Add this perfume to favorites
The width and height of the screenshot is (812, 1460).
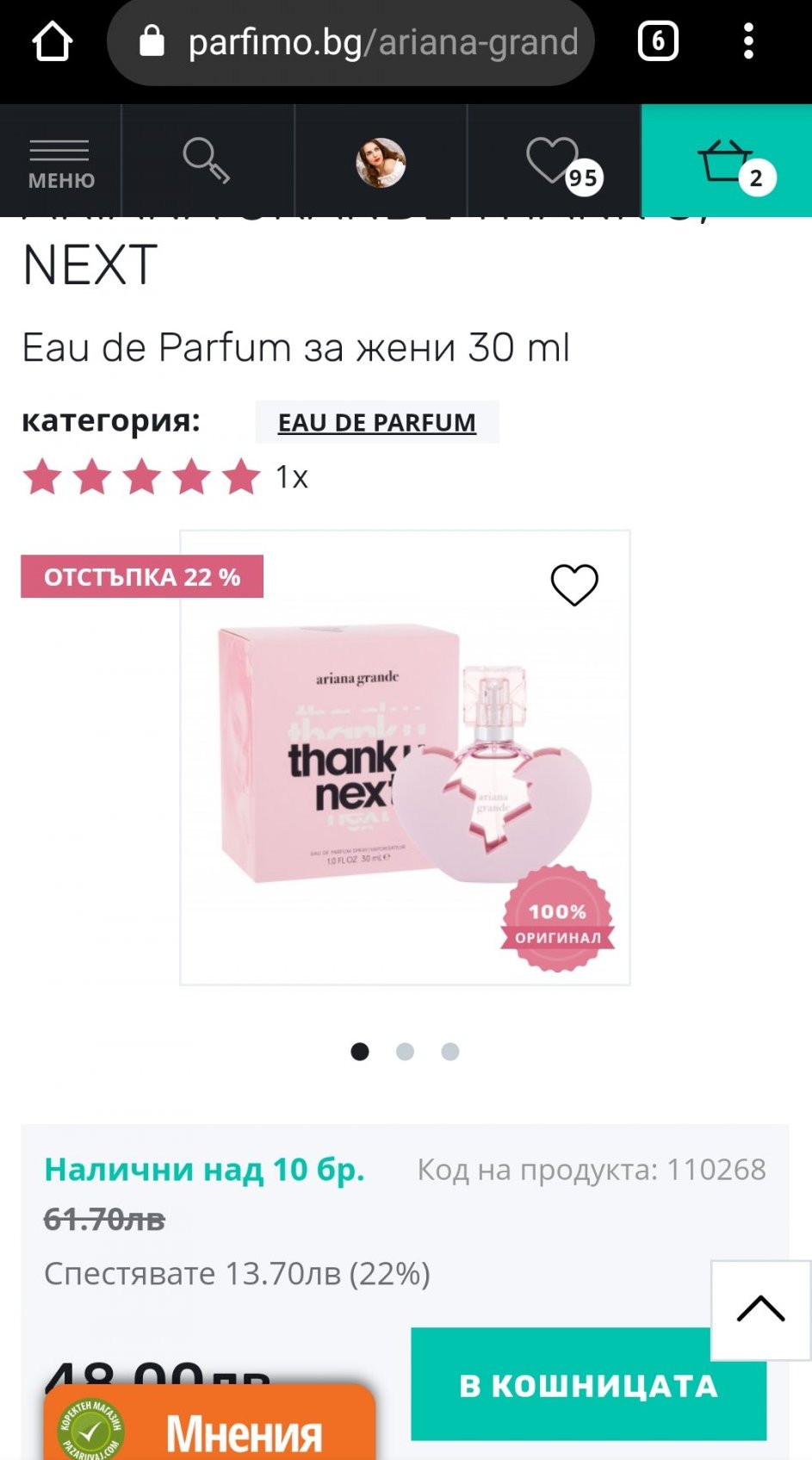click(x=574, y=585)
